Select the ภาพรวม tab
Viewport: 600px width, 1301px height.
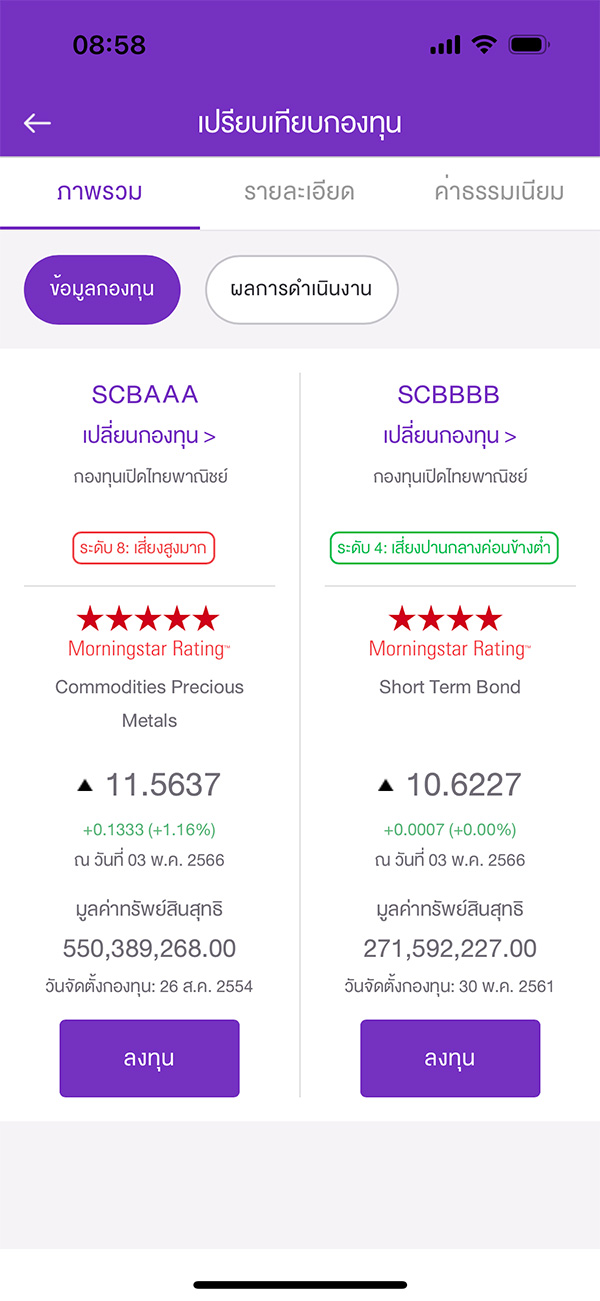pos(100,191)
